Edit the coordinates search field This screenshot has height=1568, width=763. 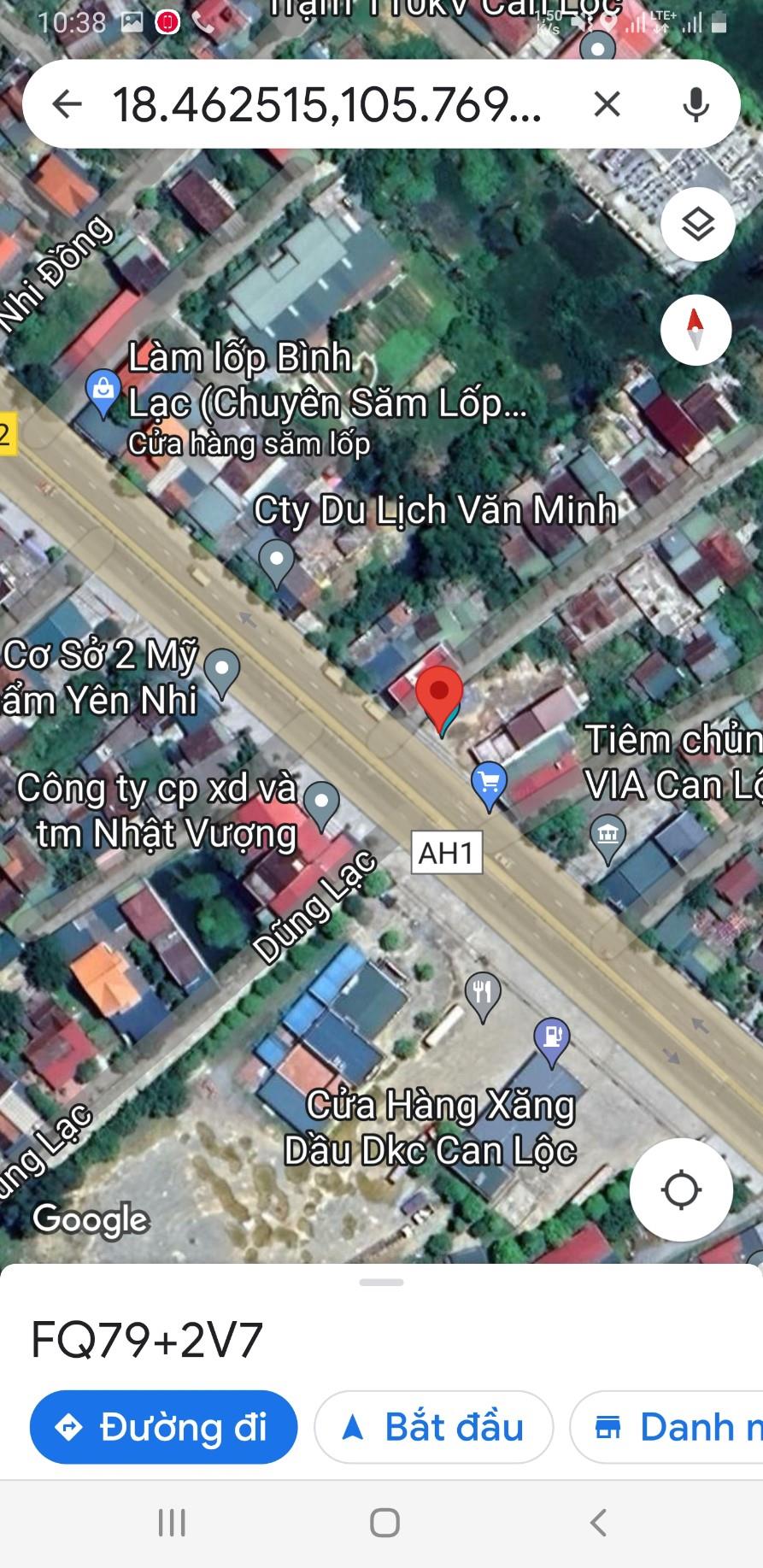327,104
